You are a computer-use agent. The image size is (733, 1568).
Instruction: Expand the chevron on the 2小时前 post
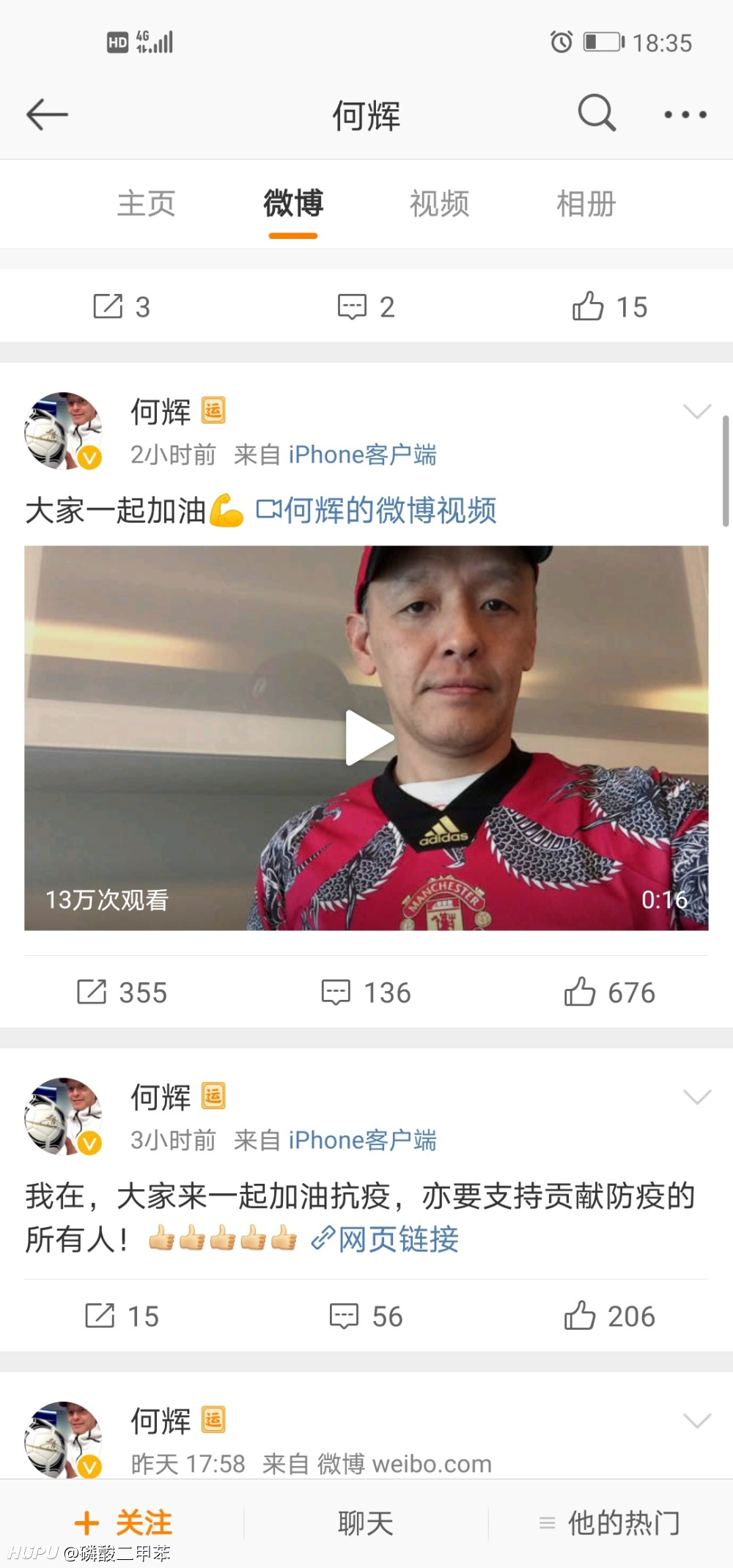(x=696, y=411)
